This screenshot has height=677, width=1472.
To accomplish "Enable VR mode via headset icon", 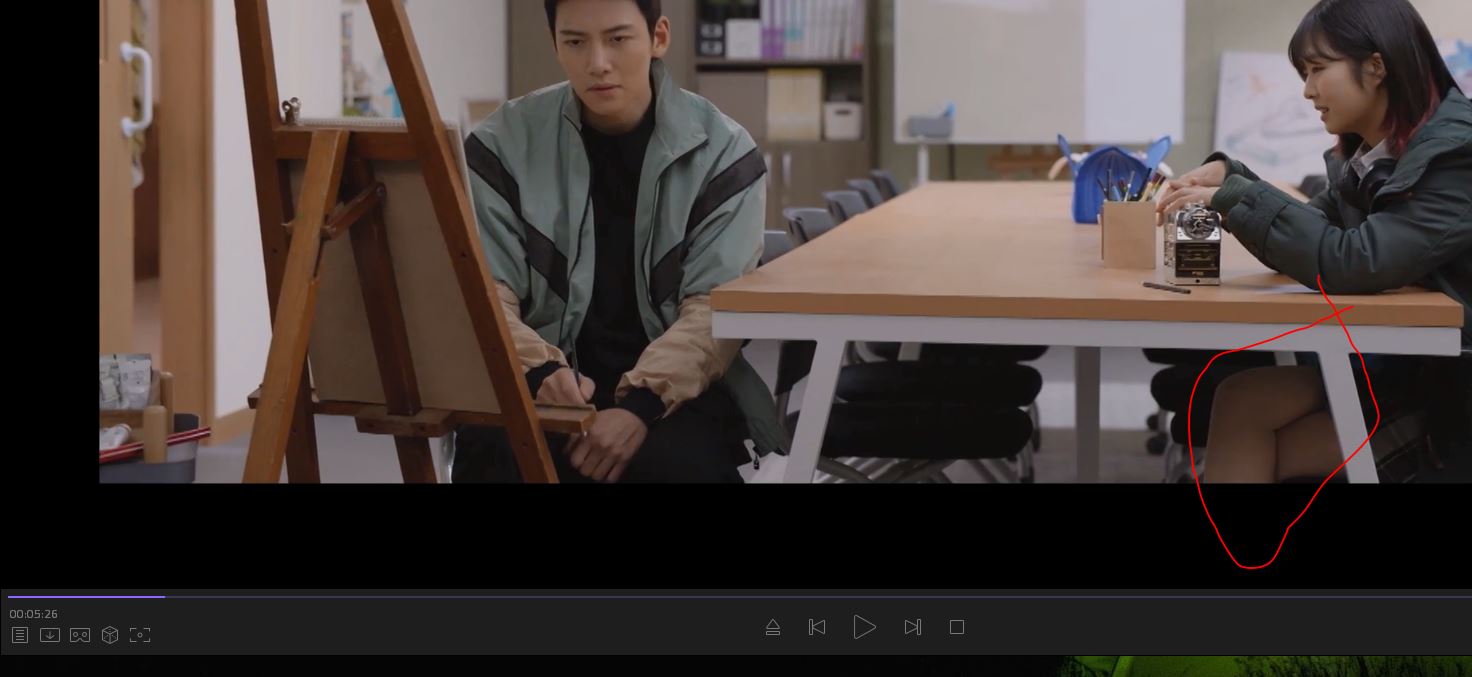I will click(x=80, y=635).
